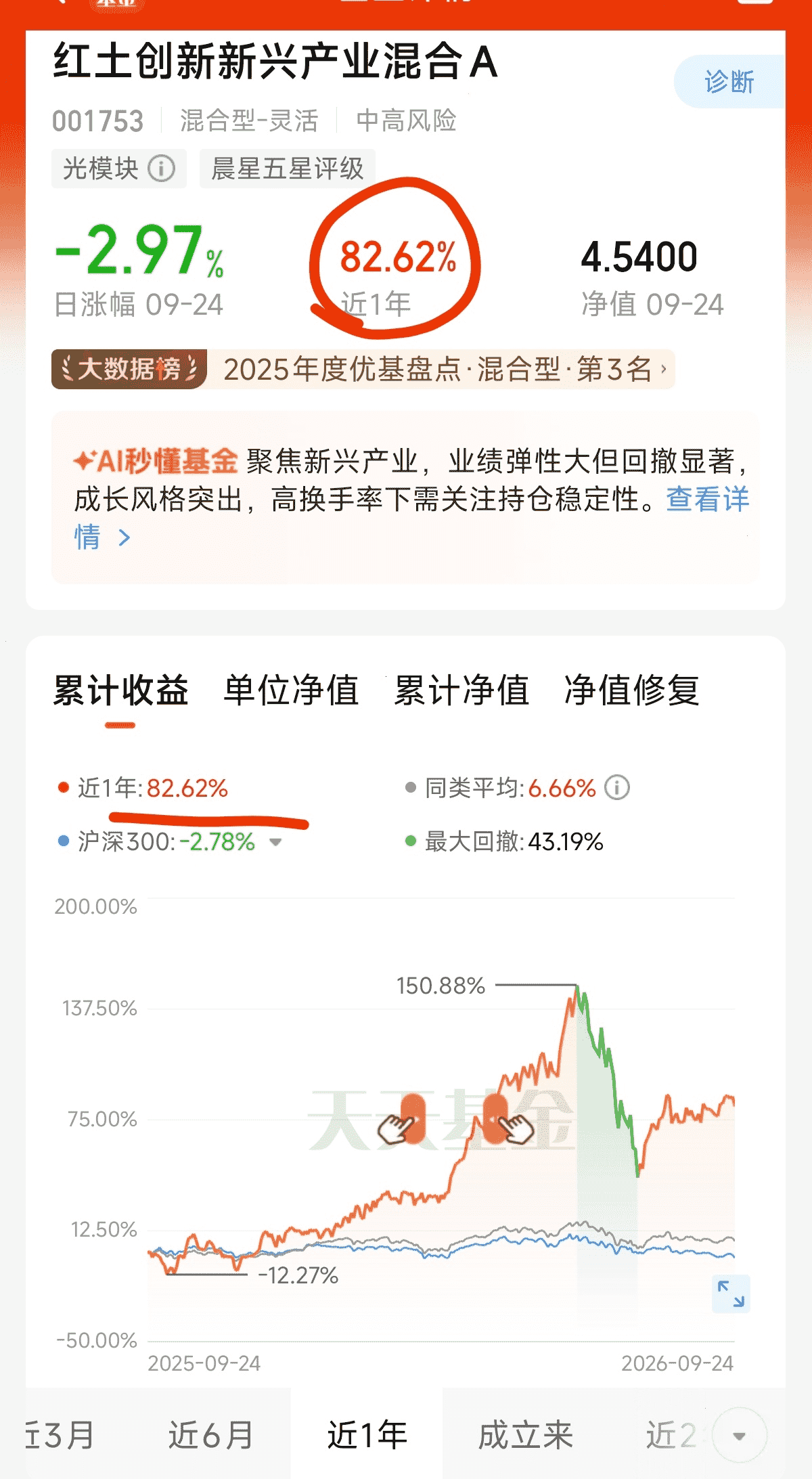Image resolution: width=812 pixels, height=1479 pixels.
Task: Select the 成立来 time range
Action: point(525,1435)
